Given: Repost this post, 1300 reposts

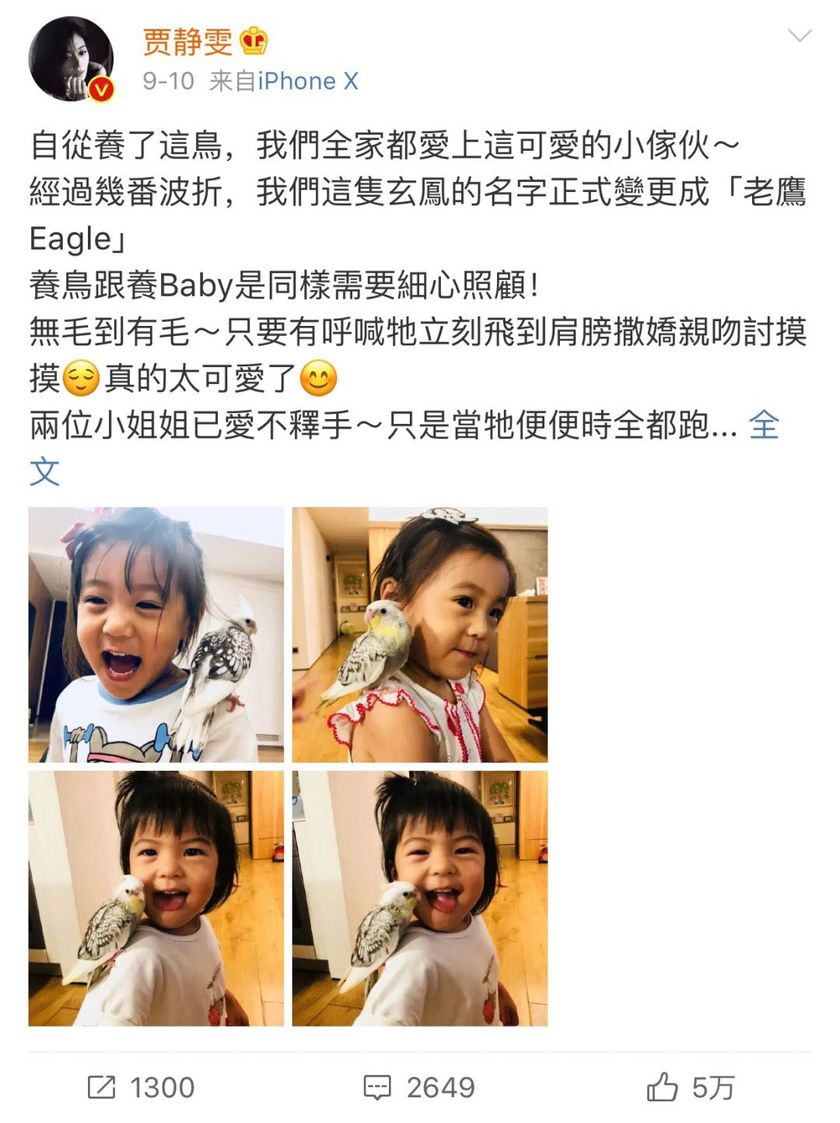Looking at the screenshot, I should pos(141,1087).
